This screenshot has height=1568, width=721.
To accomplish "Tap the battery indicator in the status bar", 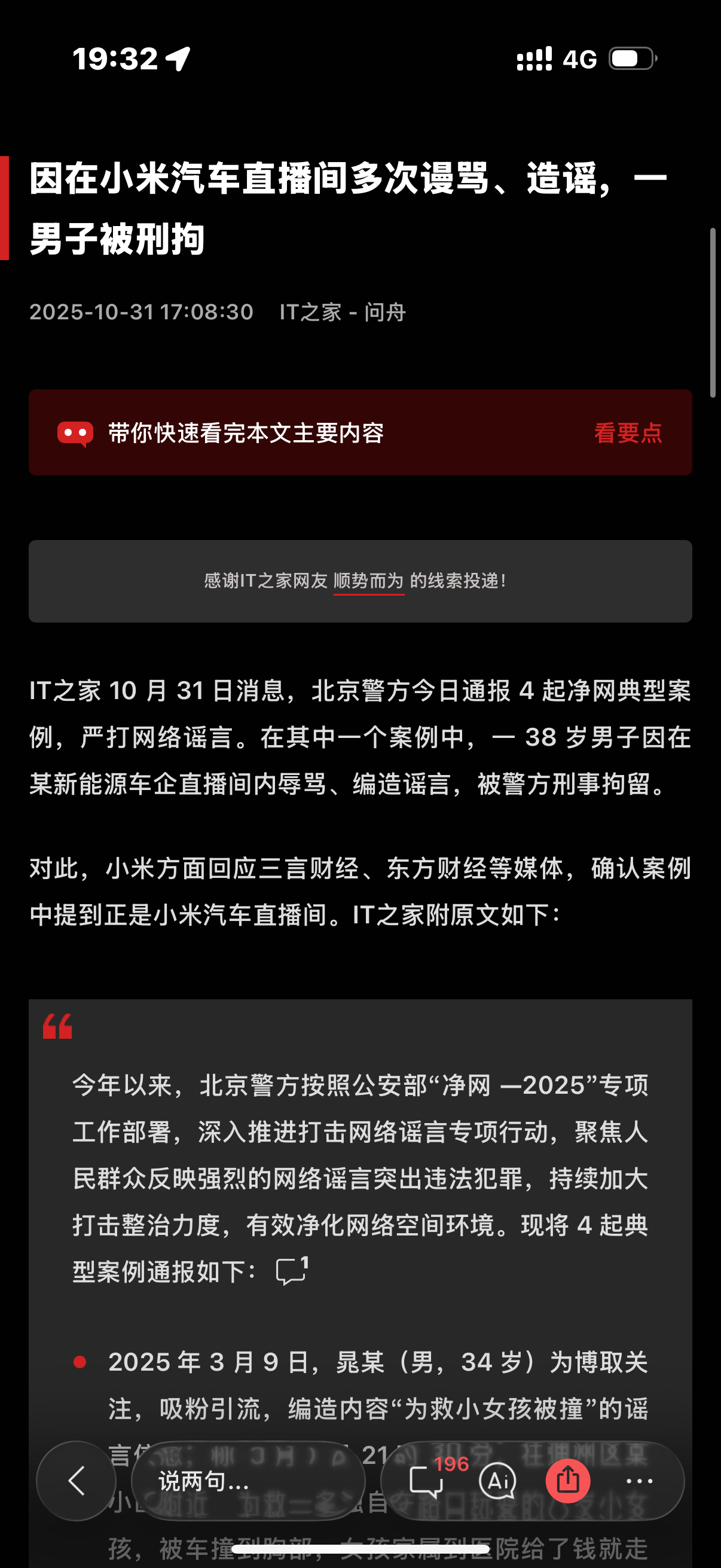I will 633,59.
